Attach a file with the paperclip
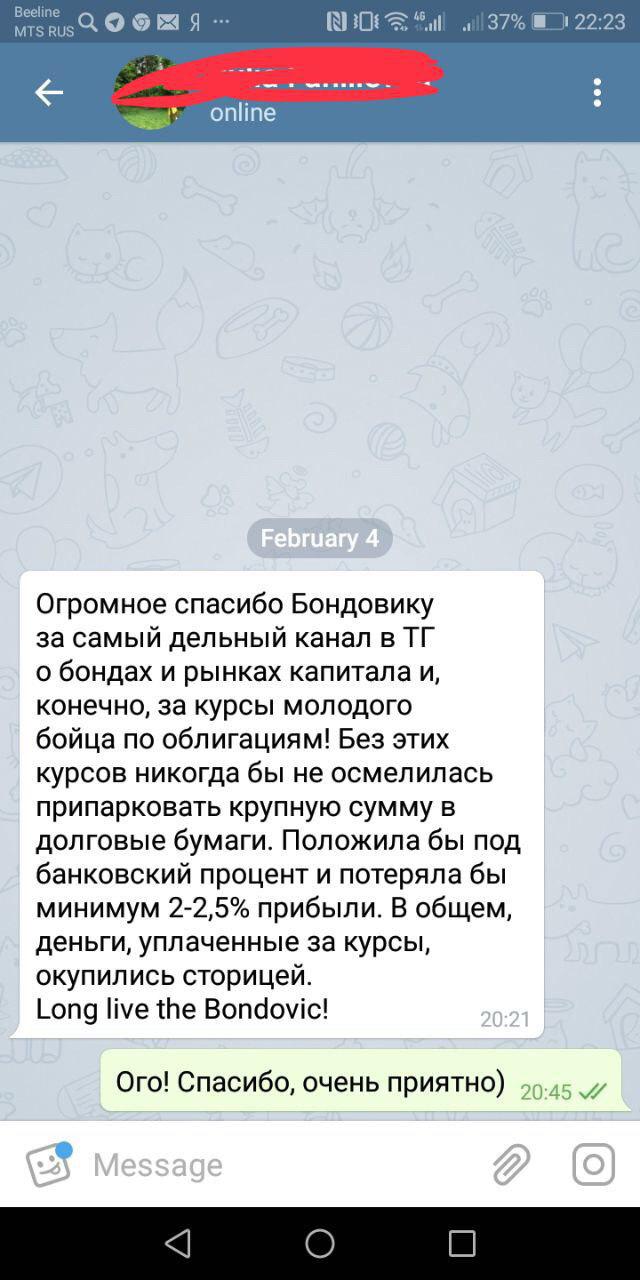The width and height of the screenshot is (640, 1280). point(511,1165)
